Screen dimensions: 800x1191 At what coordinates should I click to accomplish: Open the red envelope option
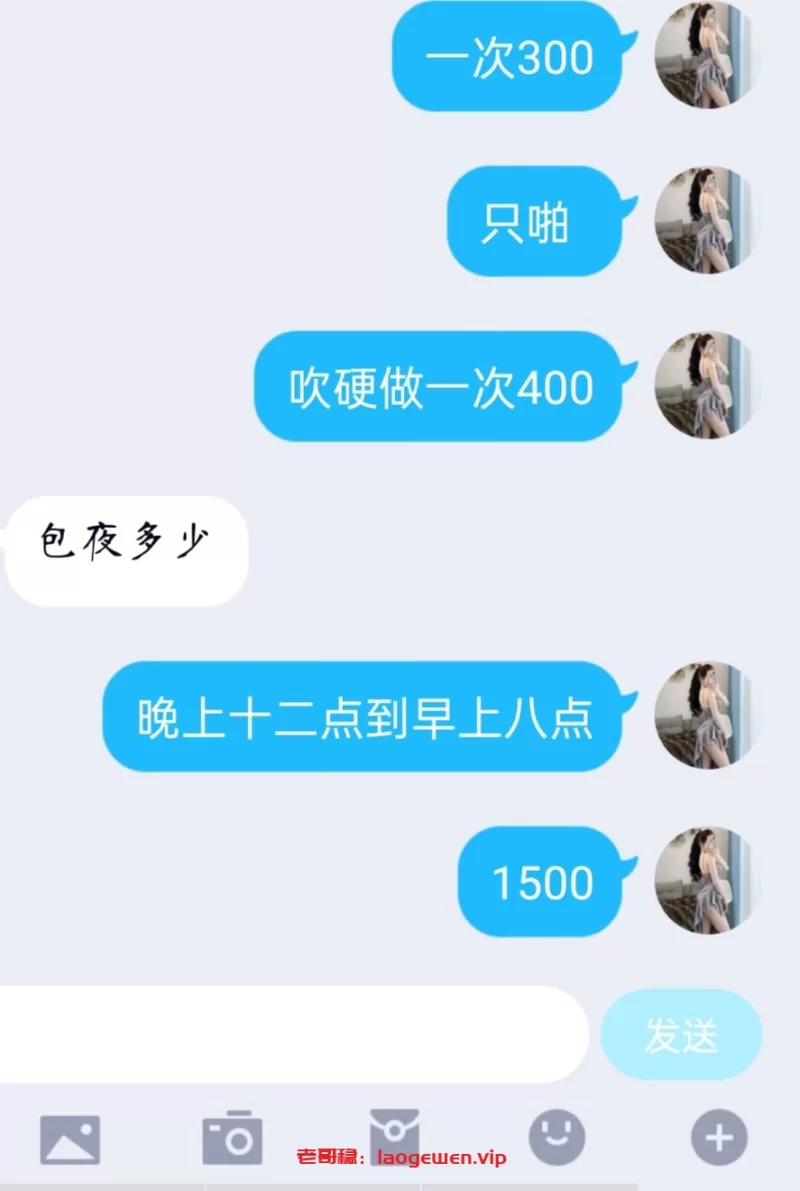[395, 1135]
